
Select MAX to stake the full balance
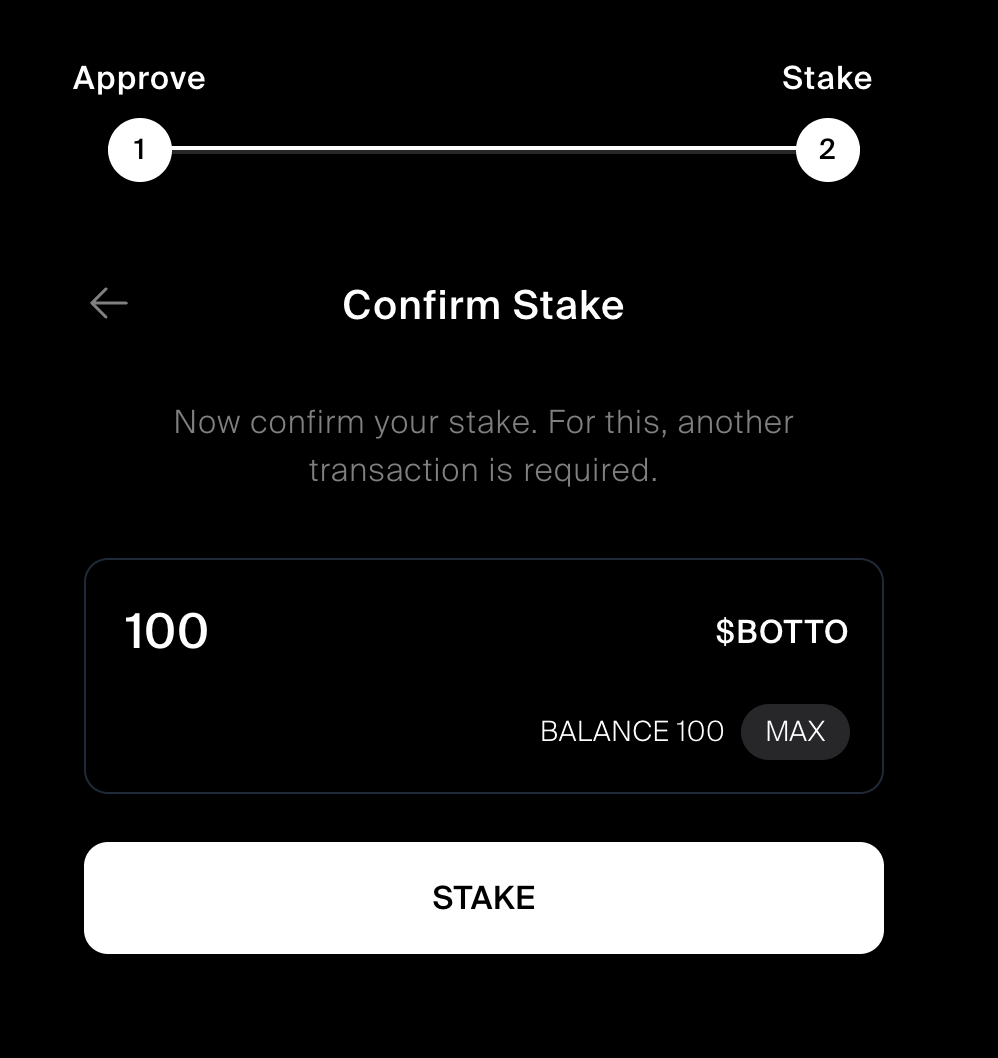tap(795, 731)
